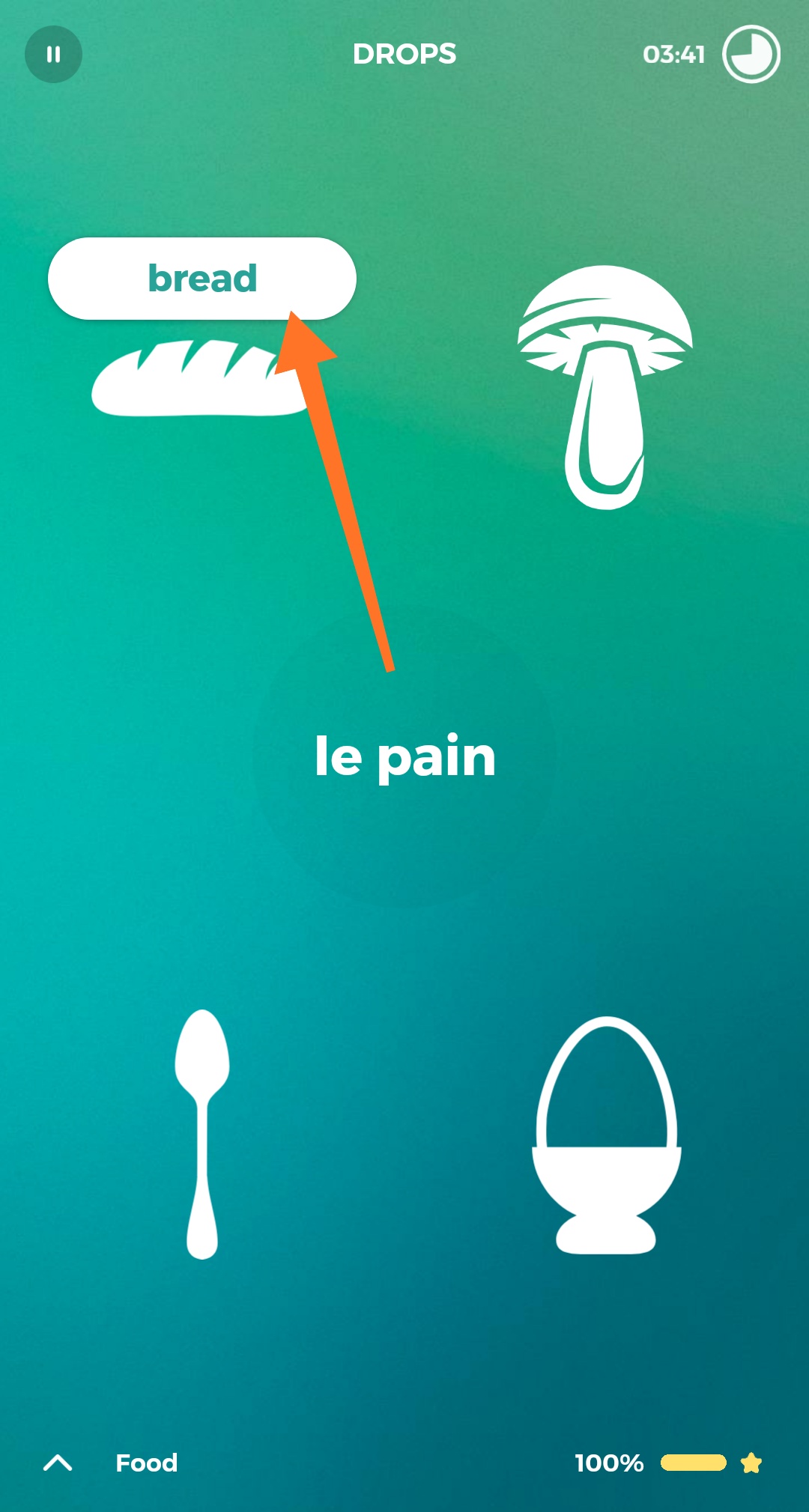Pause the Drops session
809x1512 pixels.
pyautogui.click(x=53, y=55)
